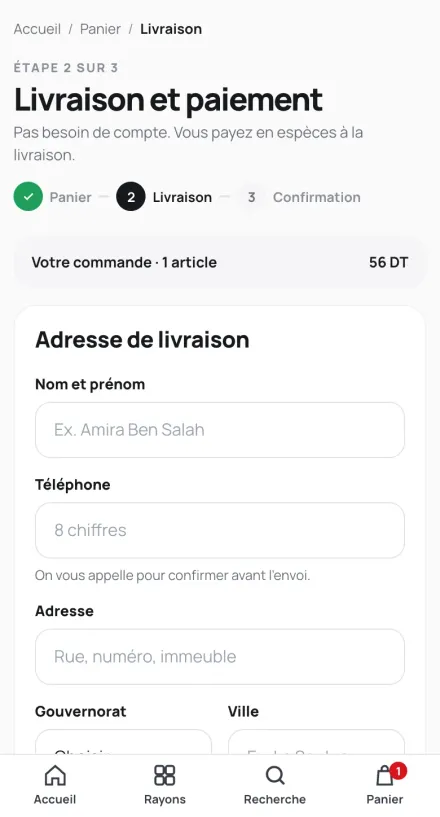Open the Gouvernorat dropdown
The width and height of the screenshot is (440, 817).
(124, 742)
